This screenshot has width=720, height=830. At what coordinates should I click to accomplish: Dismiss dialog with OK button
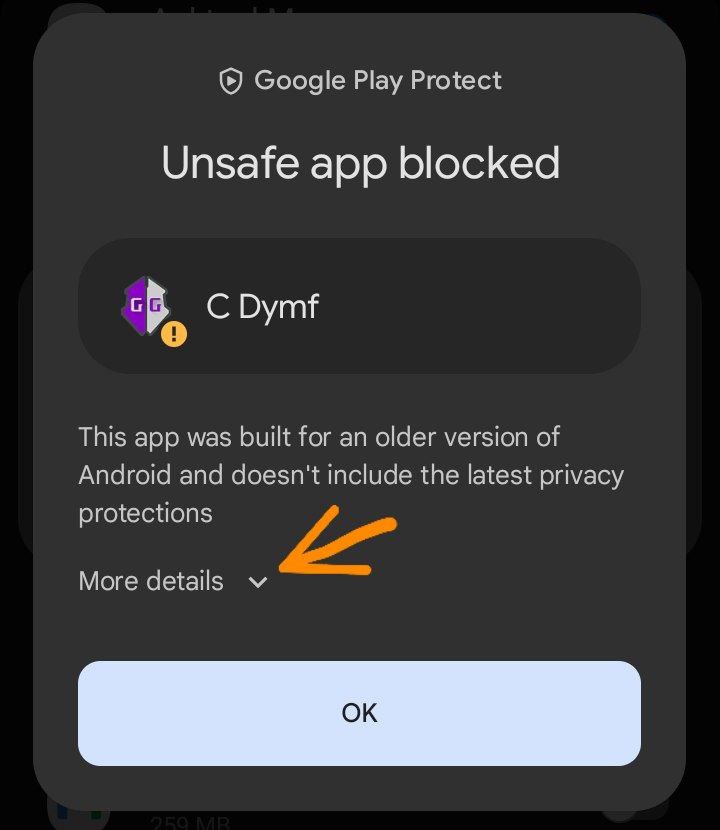[359, 713]
